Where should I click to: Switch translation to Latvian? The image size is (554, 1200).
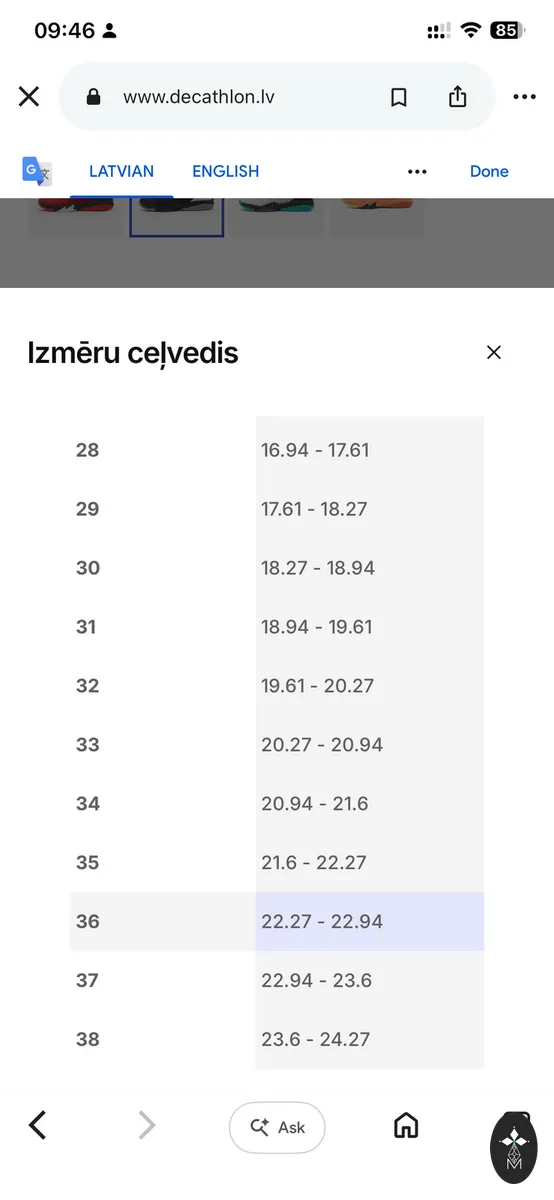pos(121,171)
